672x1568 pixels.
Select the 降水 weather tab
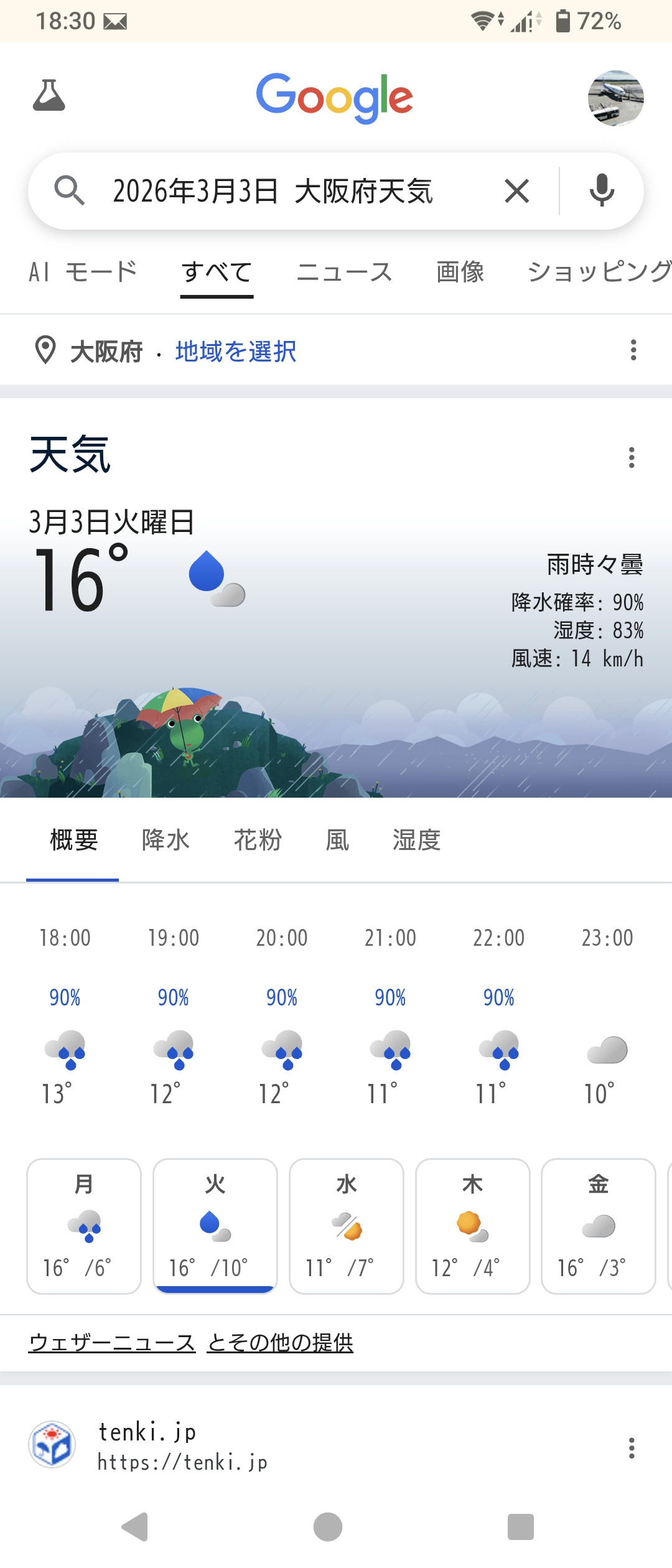tap(166, 840)
